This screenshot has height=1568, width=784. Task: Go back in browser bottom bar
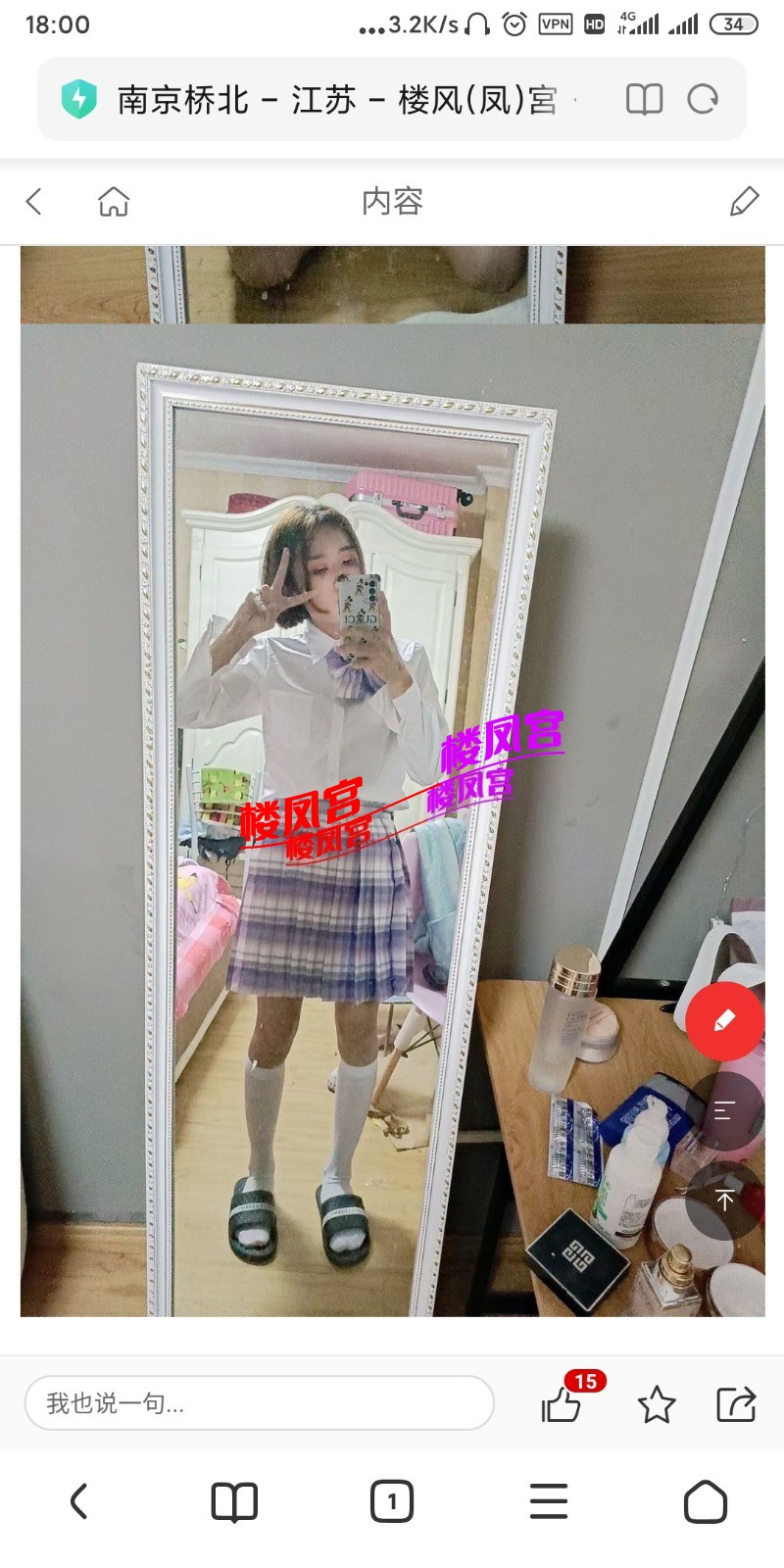78,1501
